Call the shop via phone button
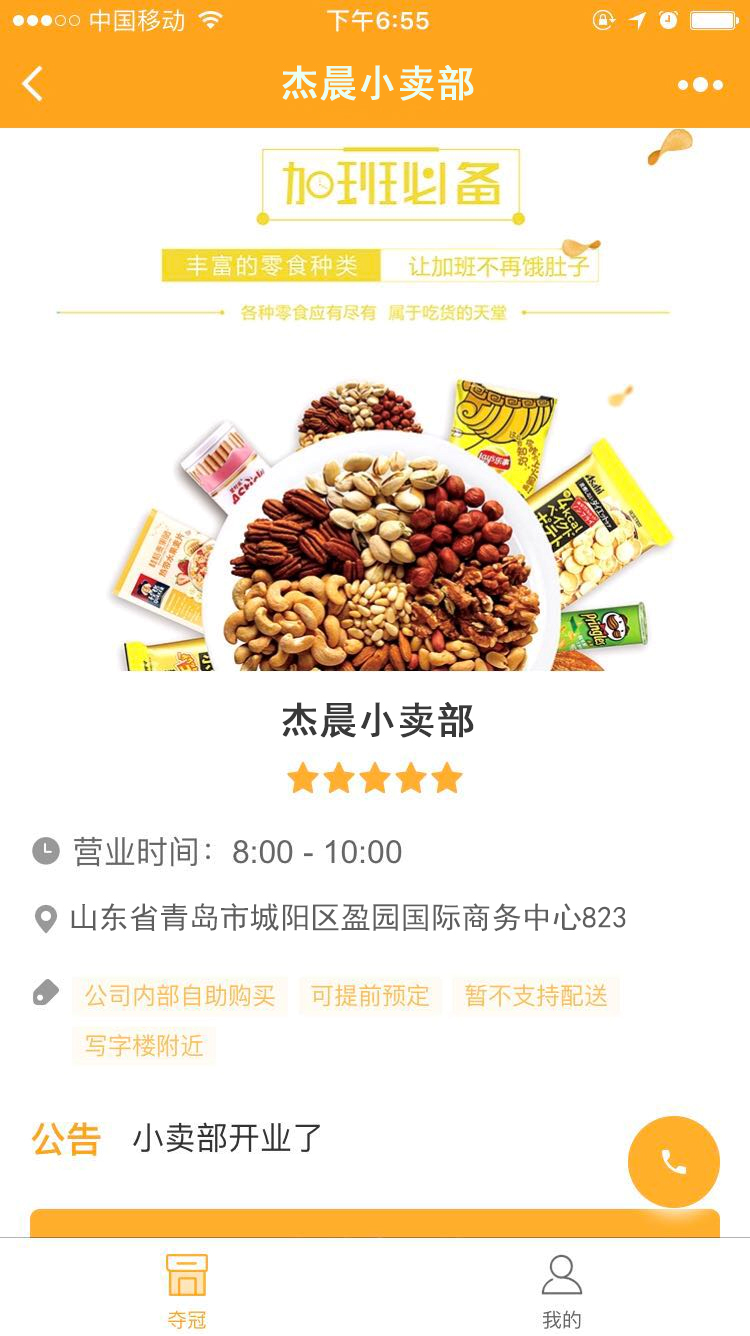This screenshot has width=750, height=1336. 673,1161
